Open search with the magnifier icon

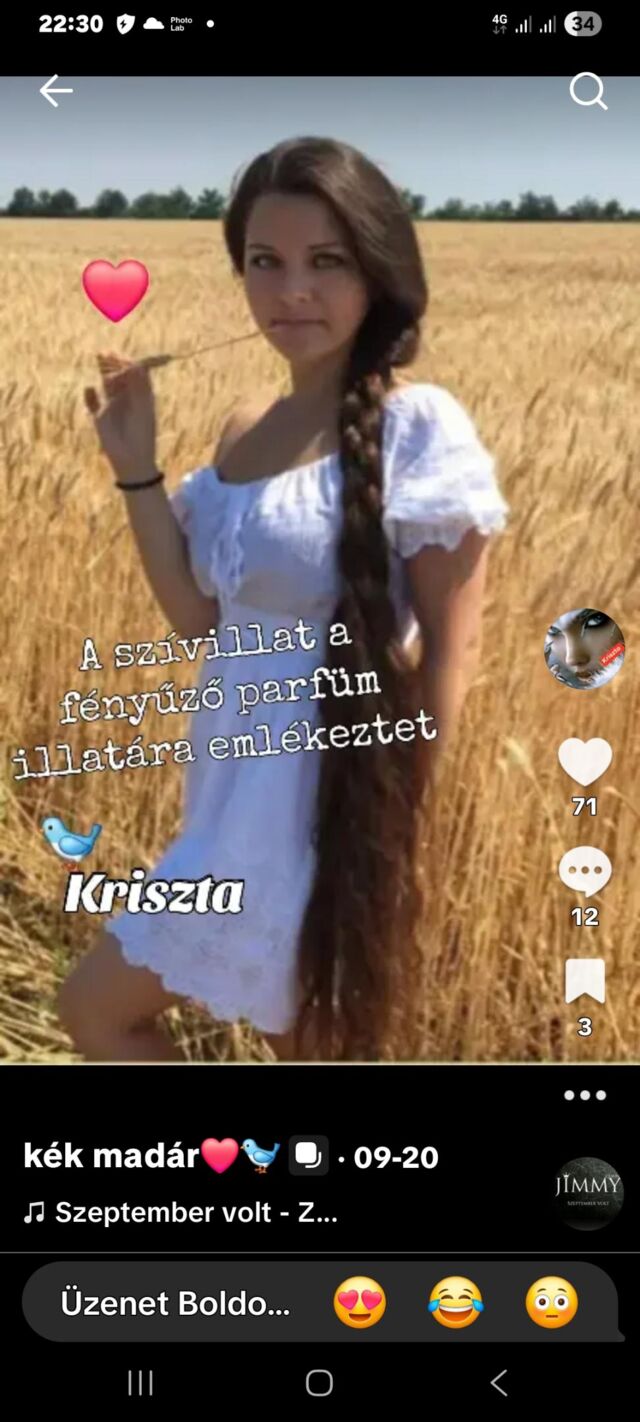[x=588, y=92]
